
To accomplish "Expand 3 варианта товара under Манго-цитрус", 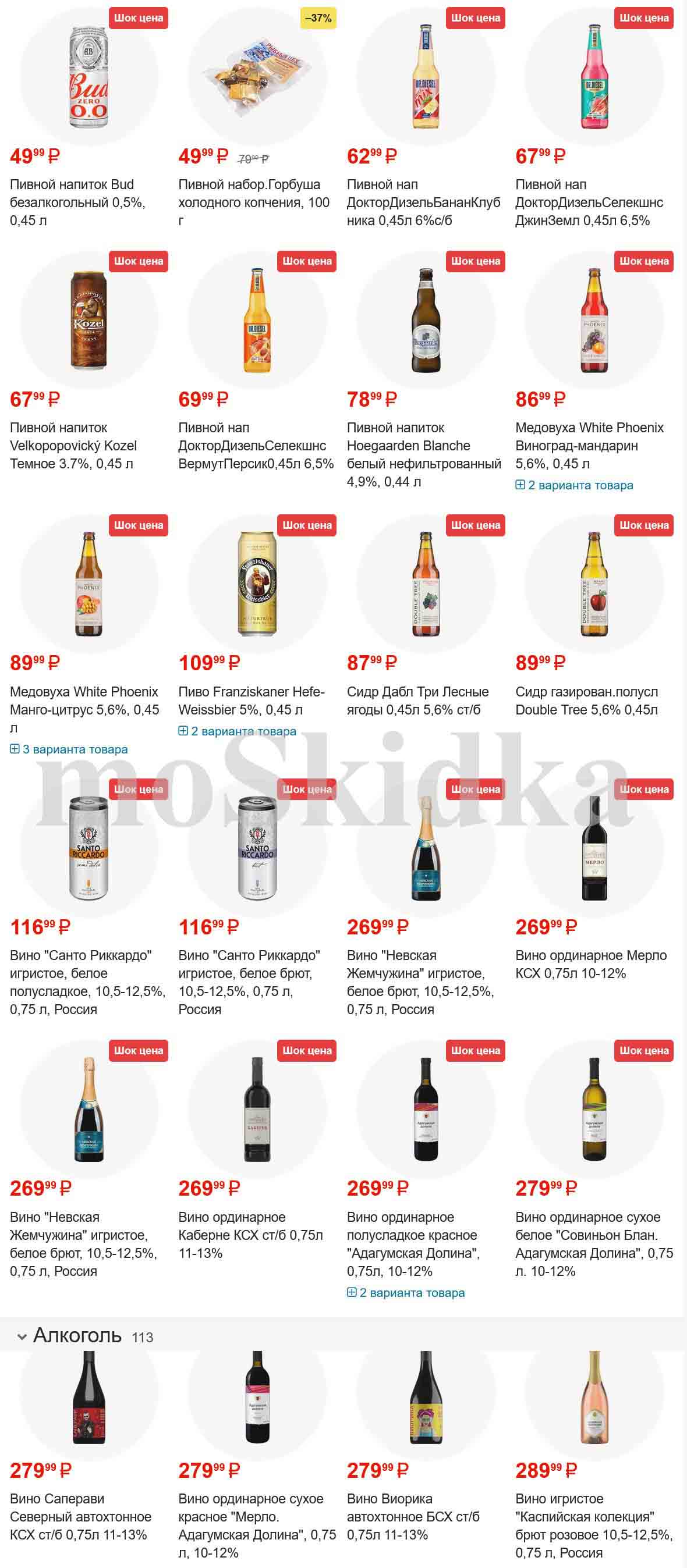I will [x=69, y=749].
